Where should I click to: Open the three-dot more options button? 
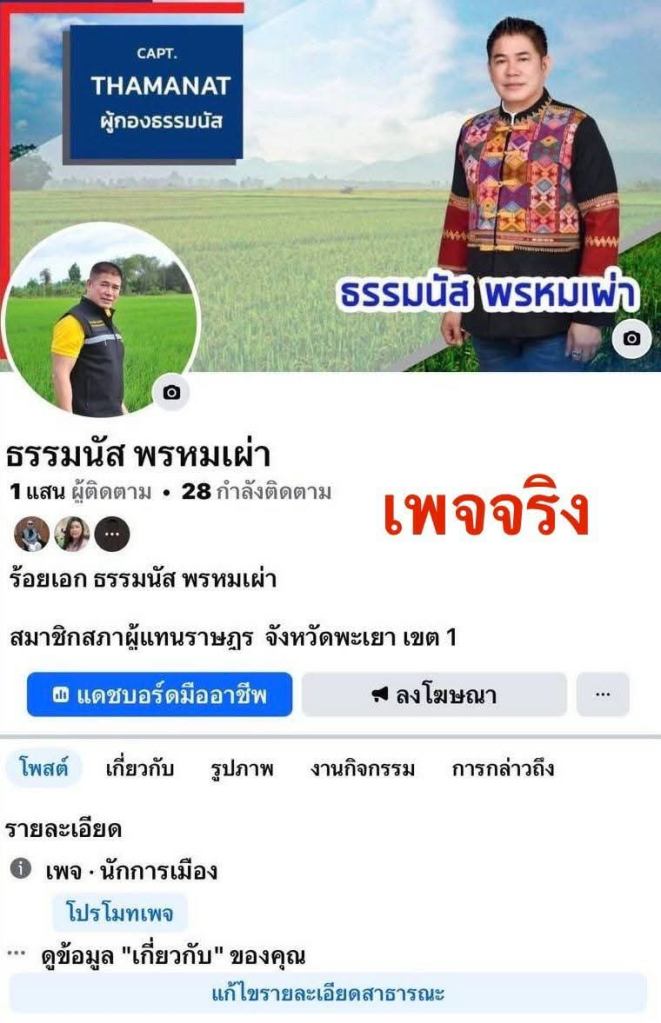[603, 695]
